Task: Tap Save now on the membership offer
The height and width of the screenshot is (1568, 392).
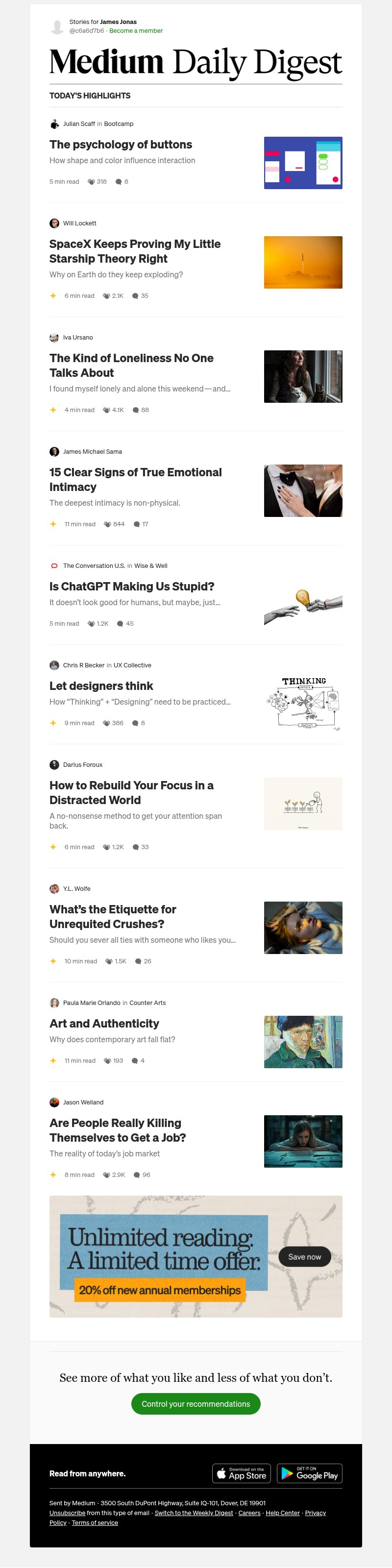Action: (304, 1256)
